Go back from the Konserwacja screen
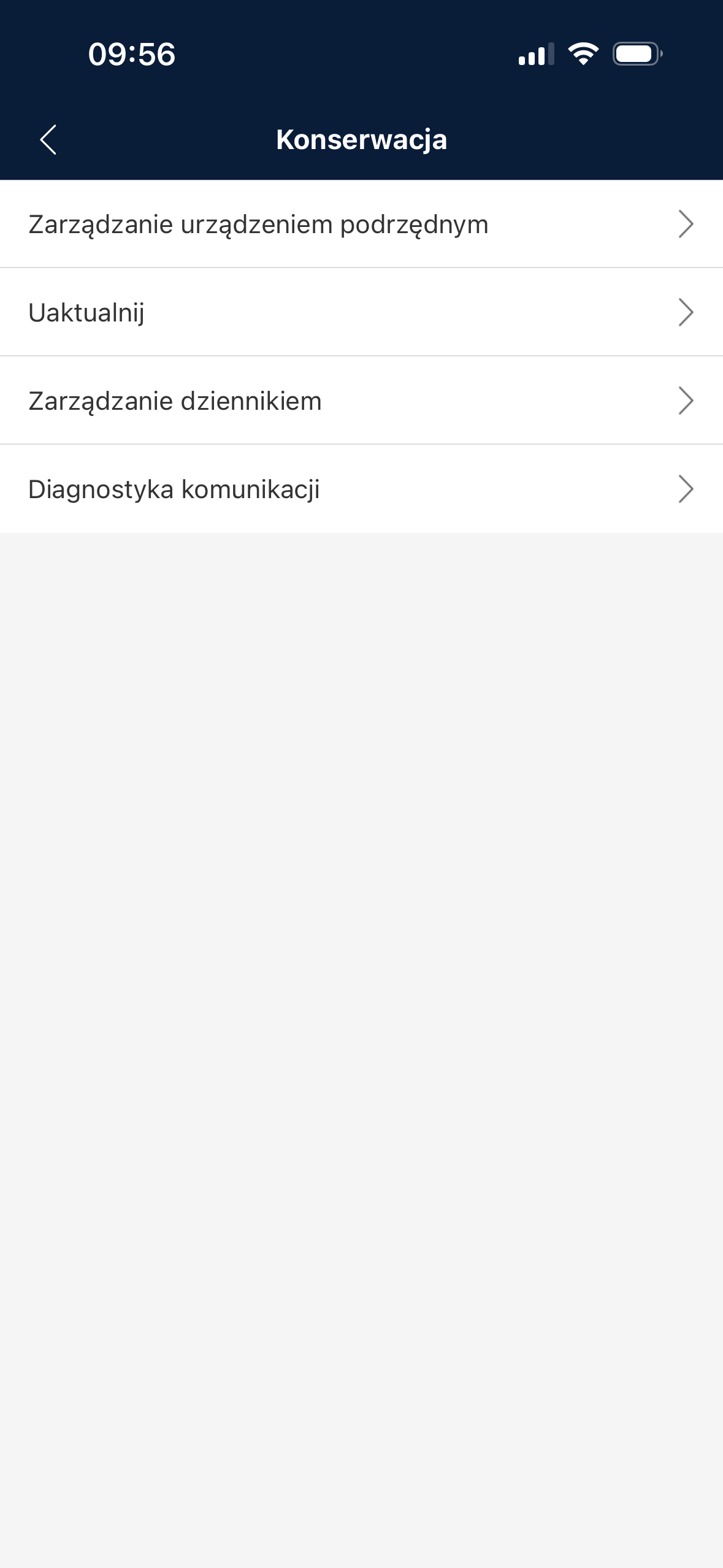 tap(48, 140)
